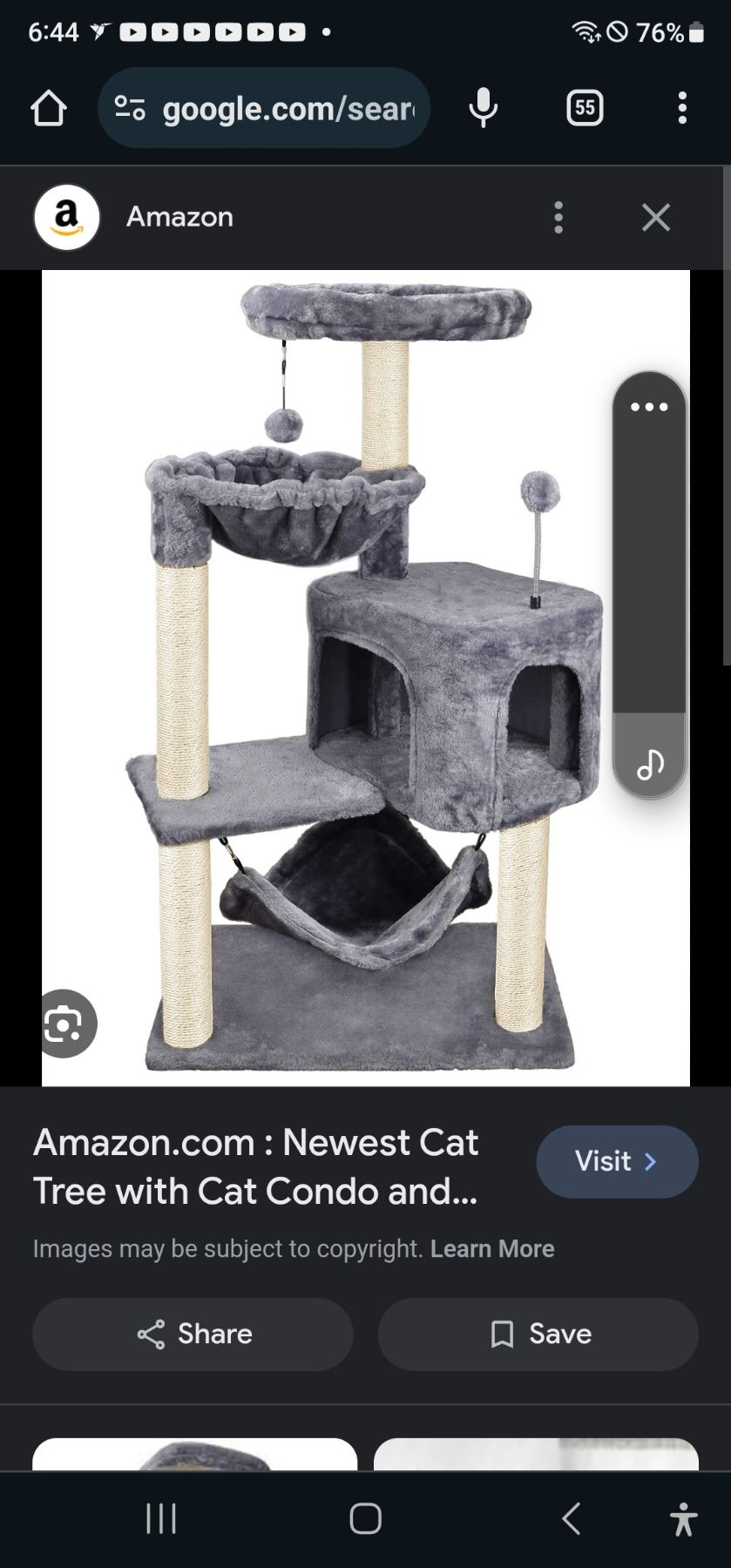Viewport: 731px width, 1568px height.
Task: Visit the Amazon product page
Action: pos(617,1161)
